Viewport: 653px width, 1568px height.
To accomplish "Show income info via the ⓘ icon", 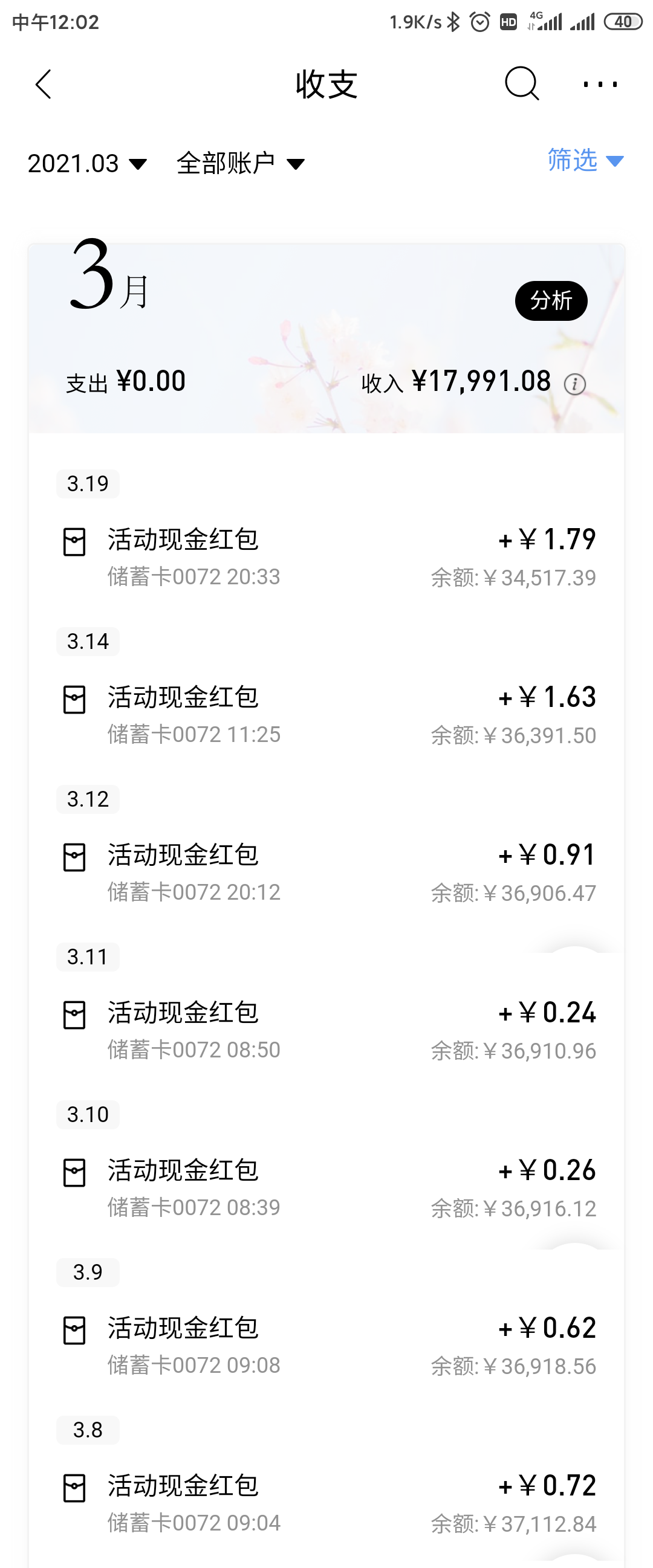I will click(x=574, y=384).
